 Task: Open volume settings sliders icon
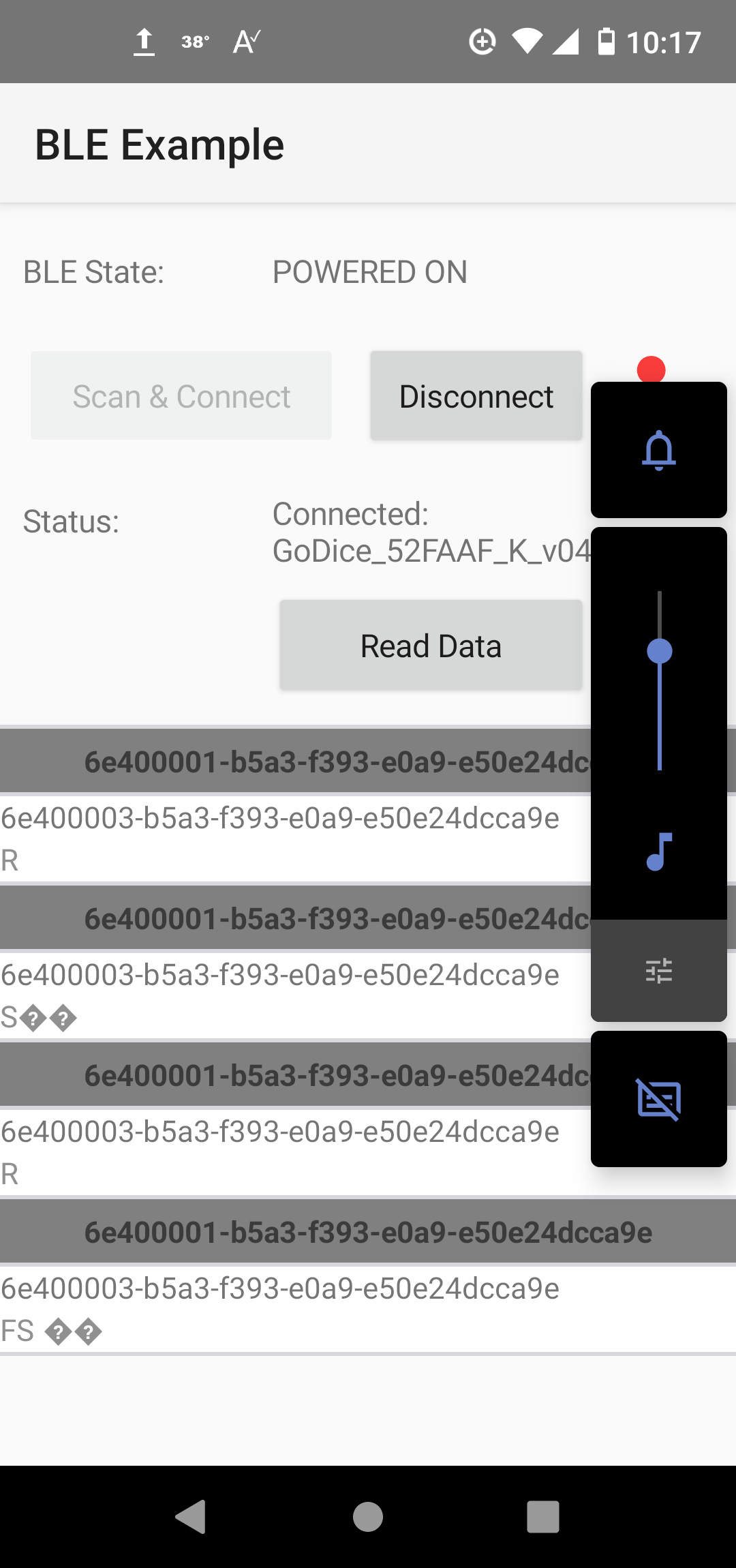coord(659,970)
